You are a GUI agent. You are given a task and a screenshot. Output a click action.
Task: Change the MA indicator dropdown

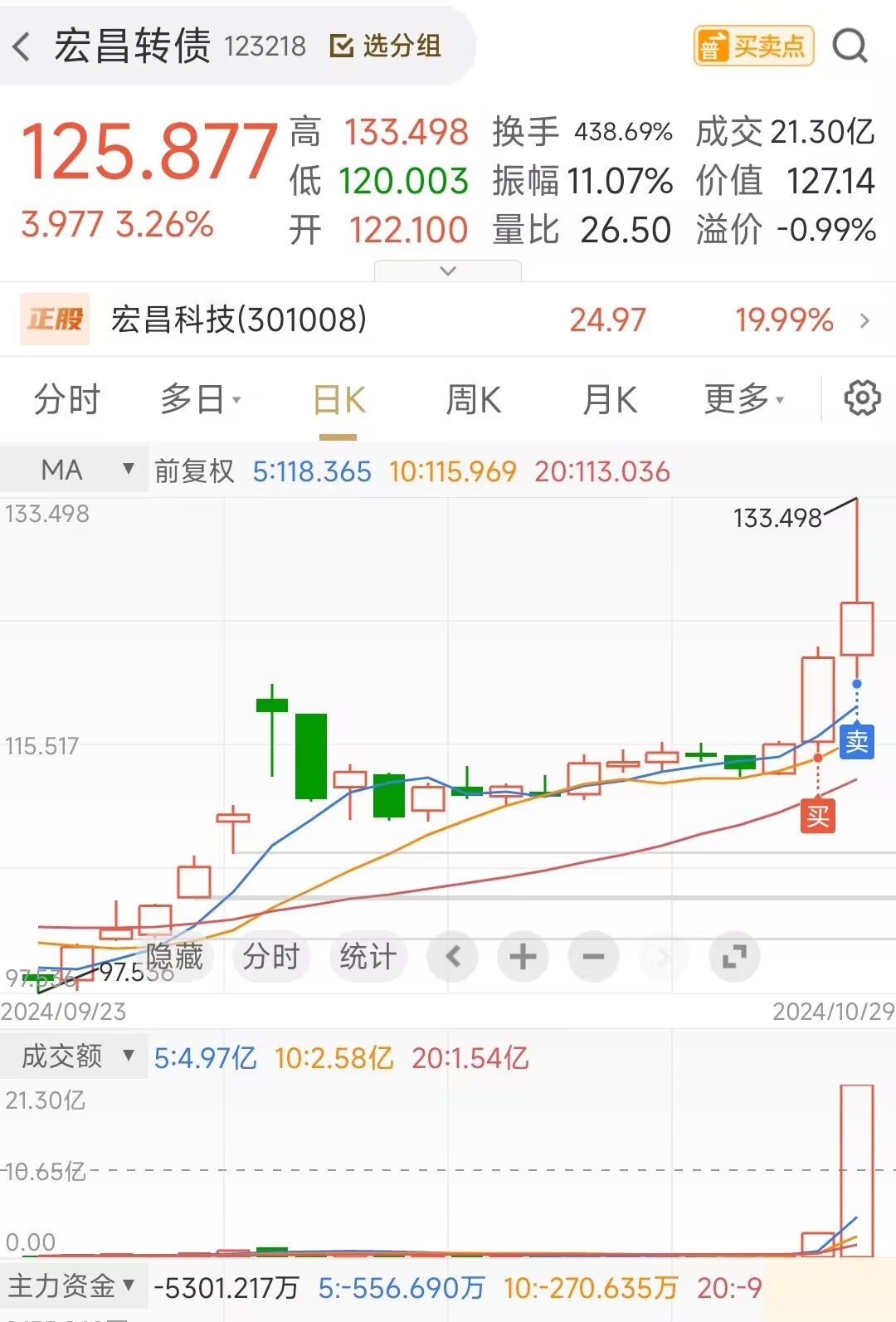75,471
